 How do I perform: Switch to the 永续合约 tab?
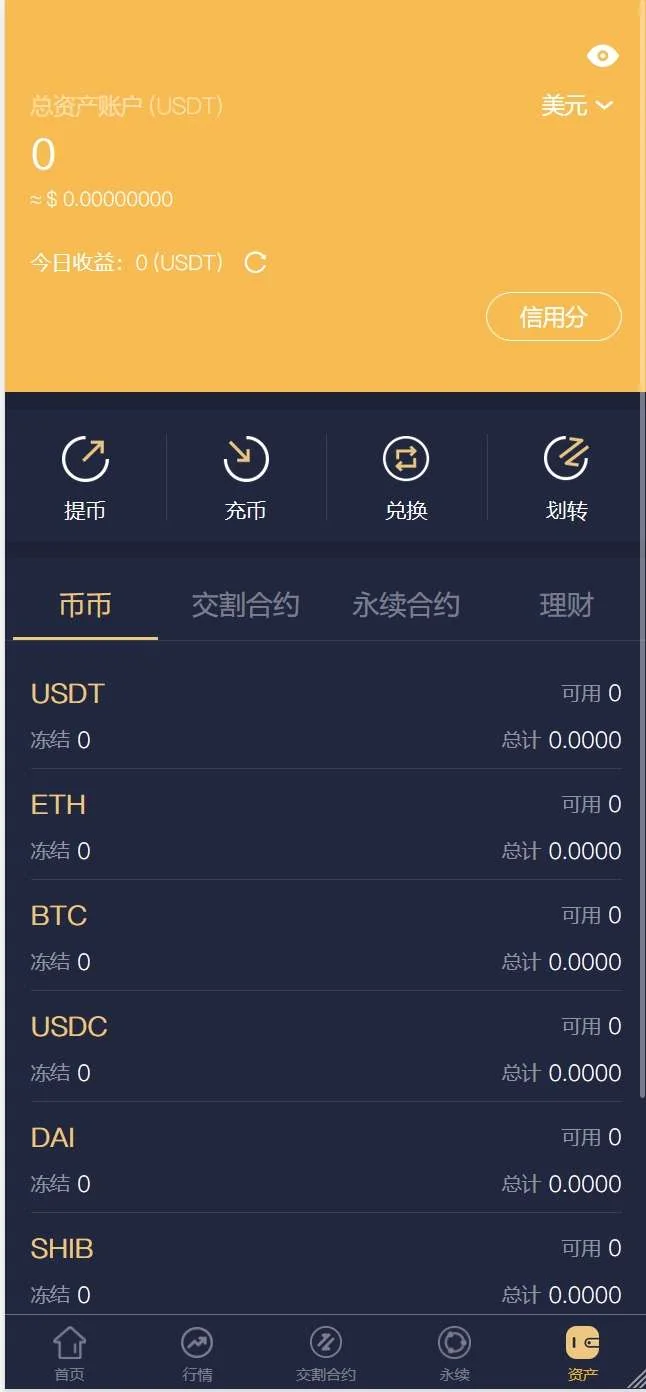[406, 605]
